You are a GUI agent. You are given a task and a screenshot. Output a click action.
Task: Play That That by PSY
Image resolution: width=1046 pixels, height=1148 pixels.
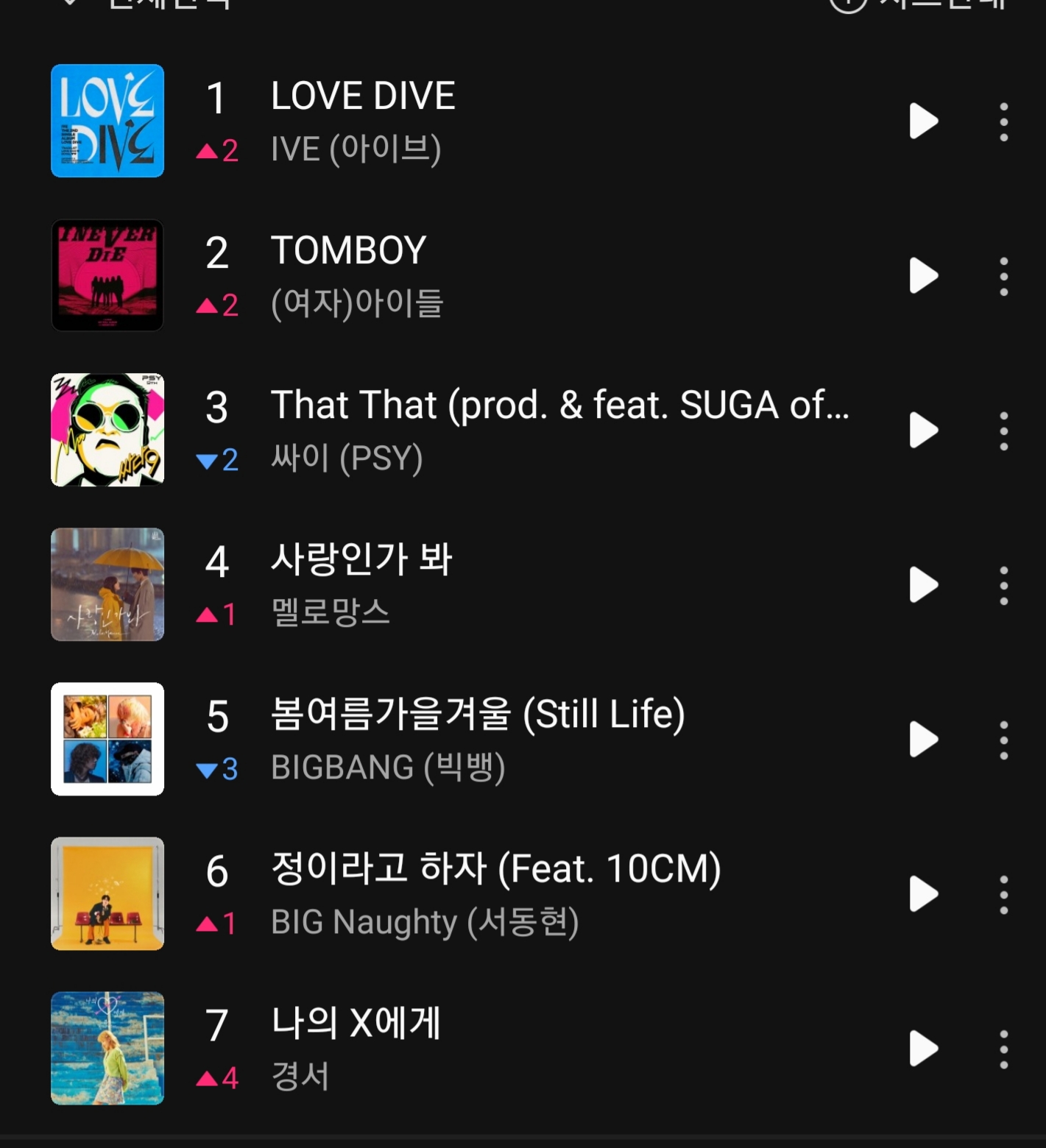923,431
